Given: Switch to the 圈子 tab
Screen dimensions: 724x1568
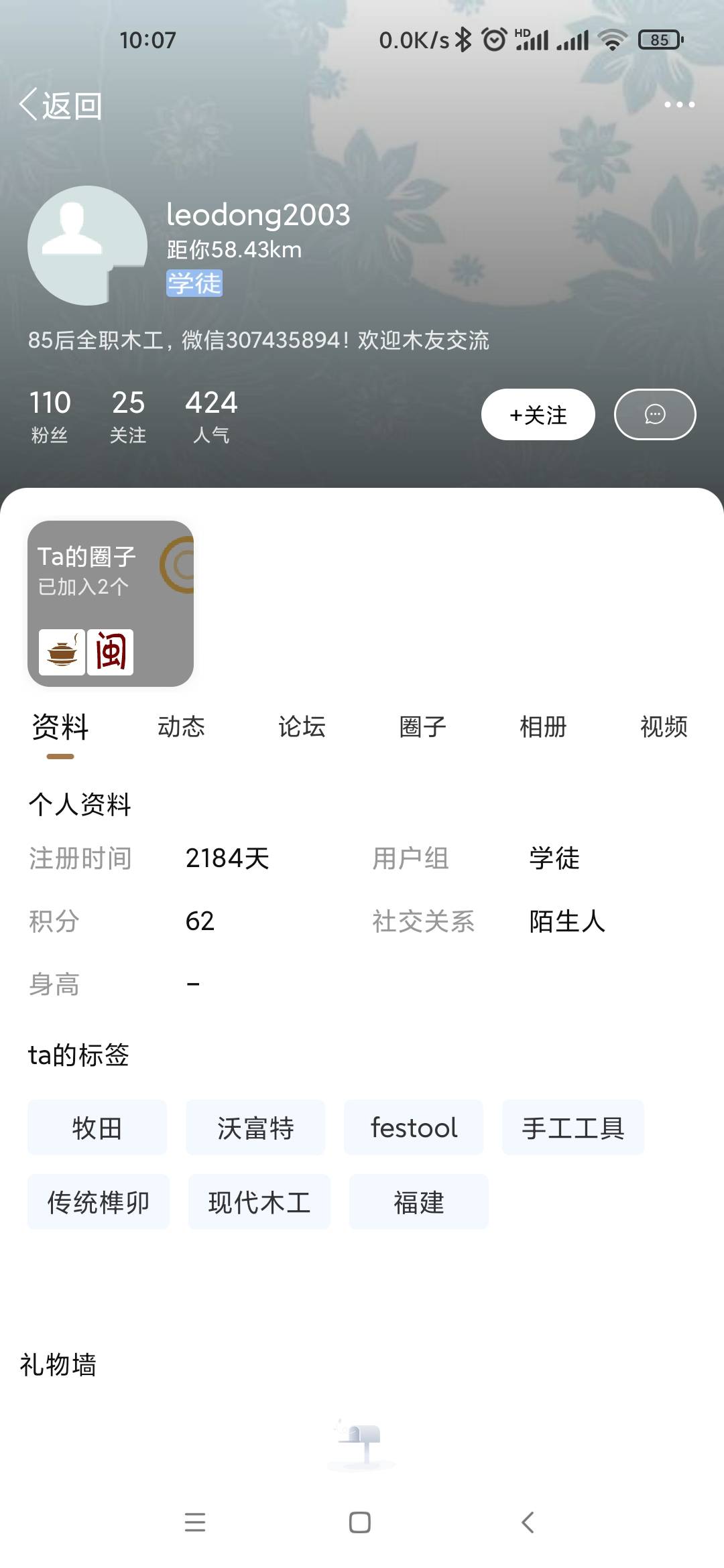Looking at the screenshot, I should [422, 727].
